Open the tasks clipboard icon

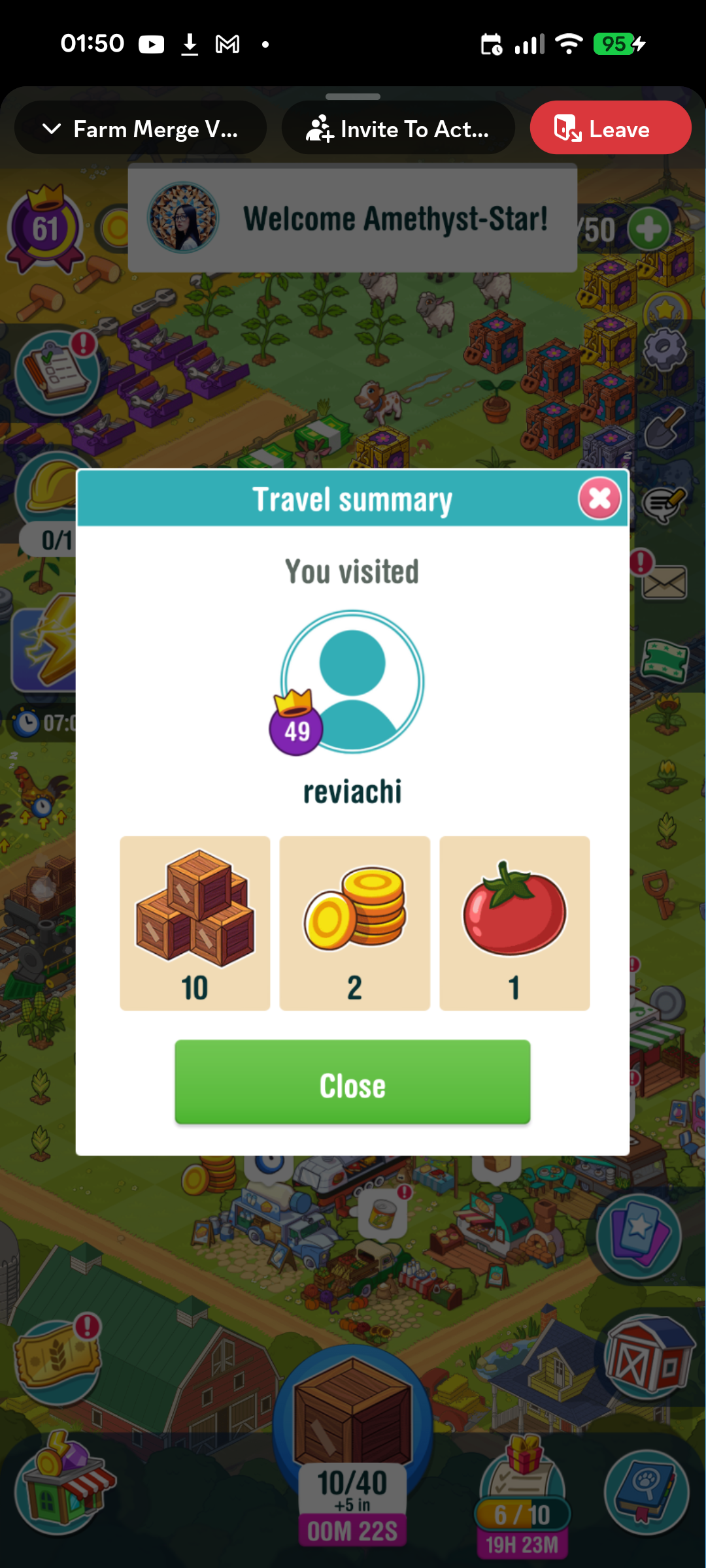[58, 374]
